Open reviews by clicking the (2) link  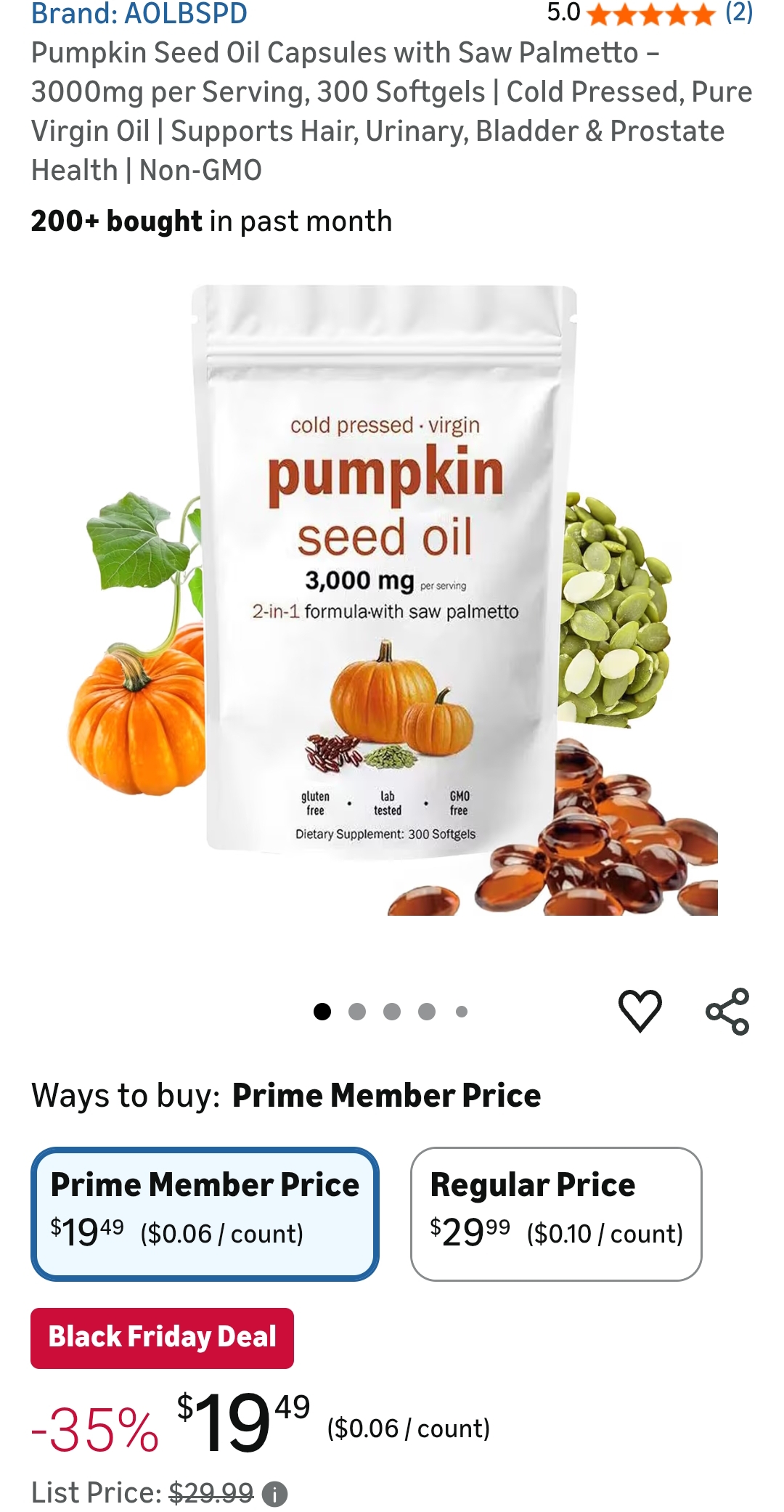pyautogui.click(x=738, y=13)
